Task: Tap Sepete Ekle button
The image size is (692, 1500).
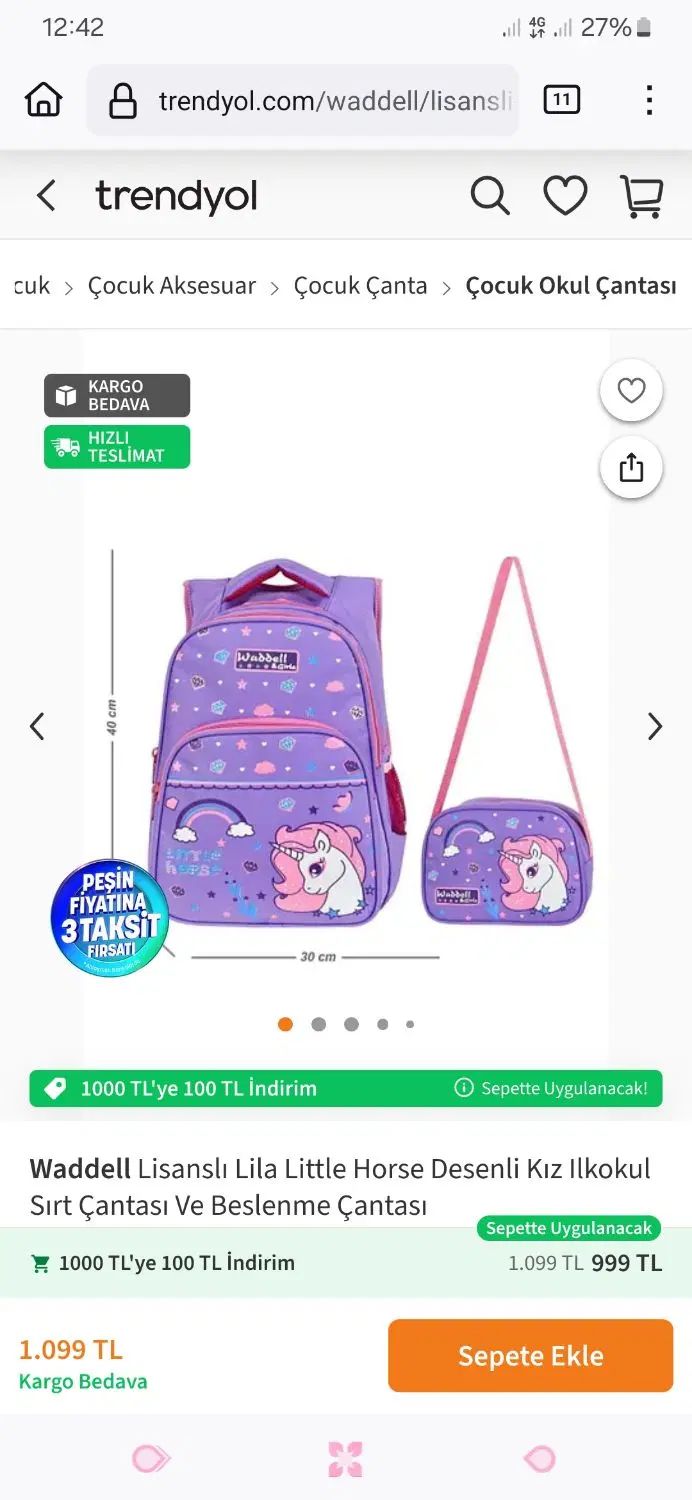Action: 530,1356
